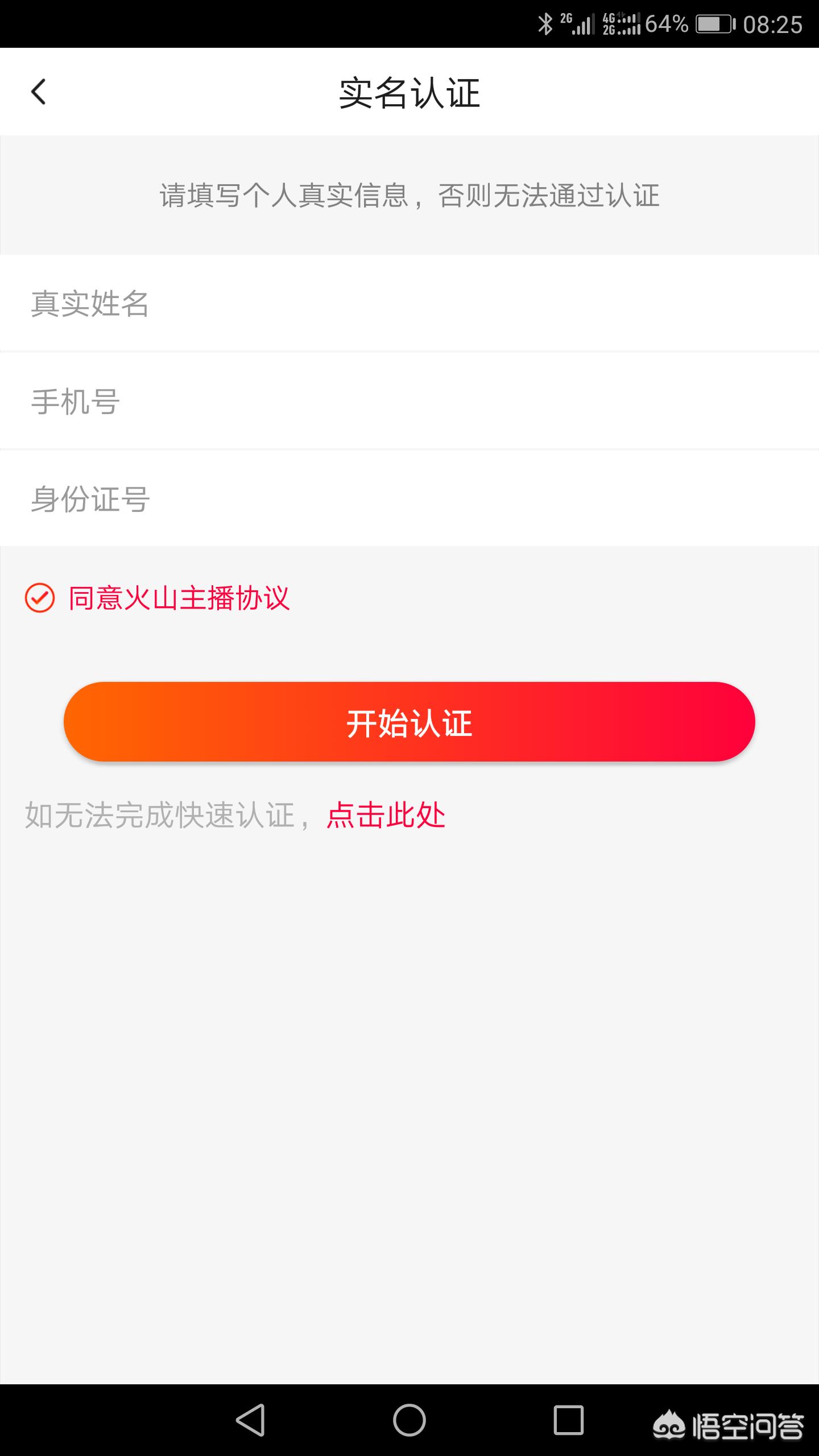Select the 手机号 text field
819x1456 pixels.
[x=409, y=402]
